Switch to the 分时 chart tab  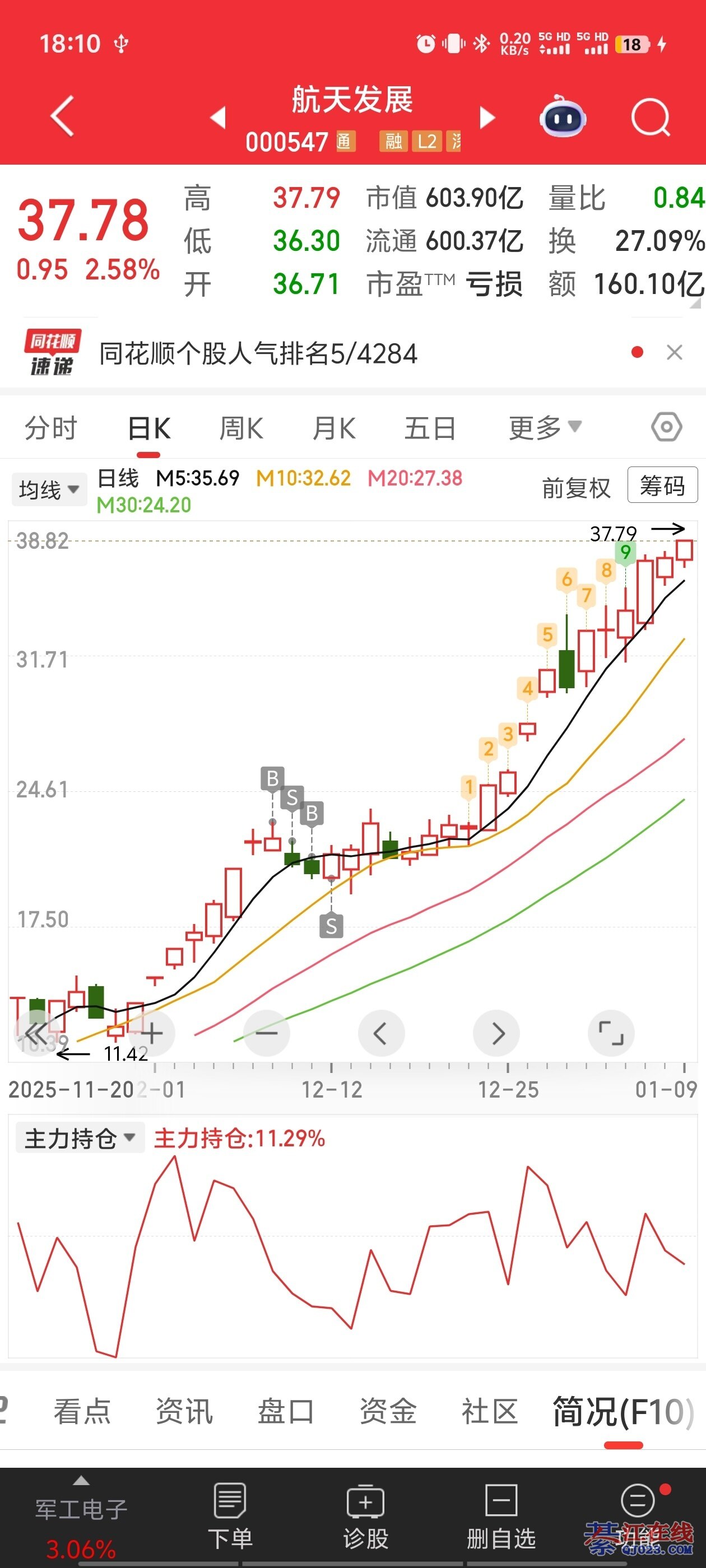(x=51, y=428)
